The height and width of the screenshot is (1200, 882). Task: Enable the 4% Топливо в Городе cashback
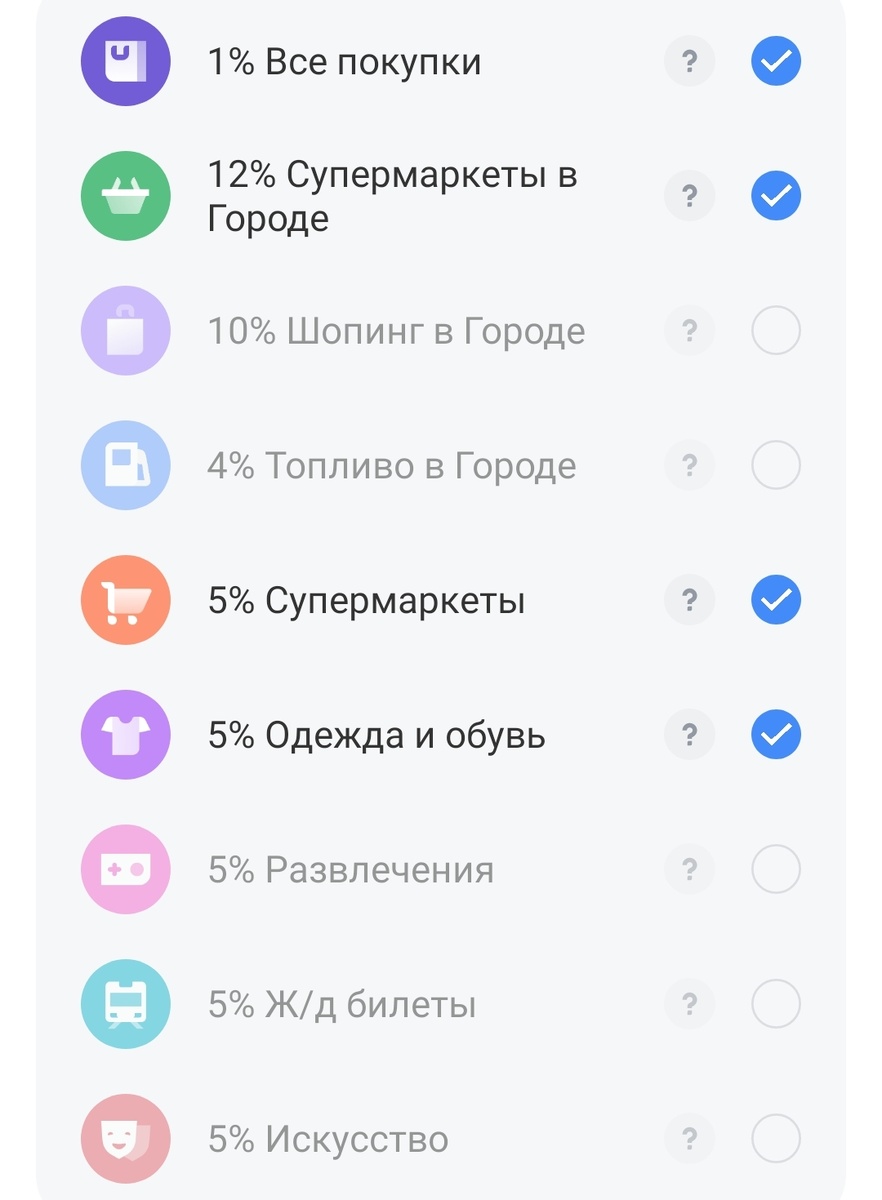[775, 465]
